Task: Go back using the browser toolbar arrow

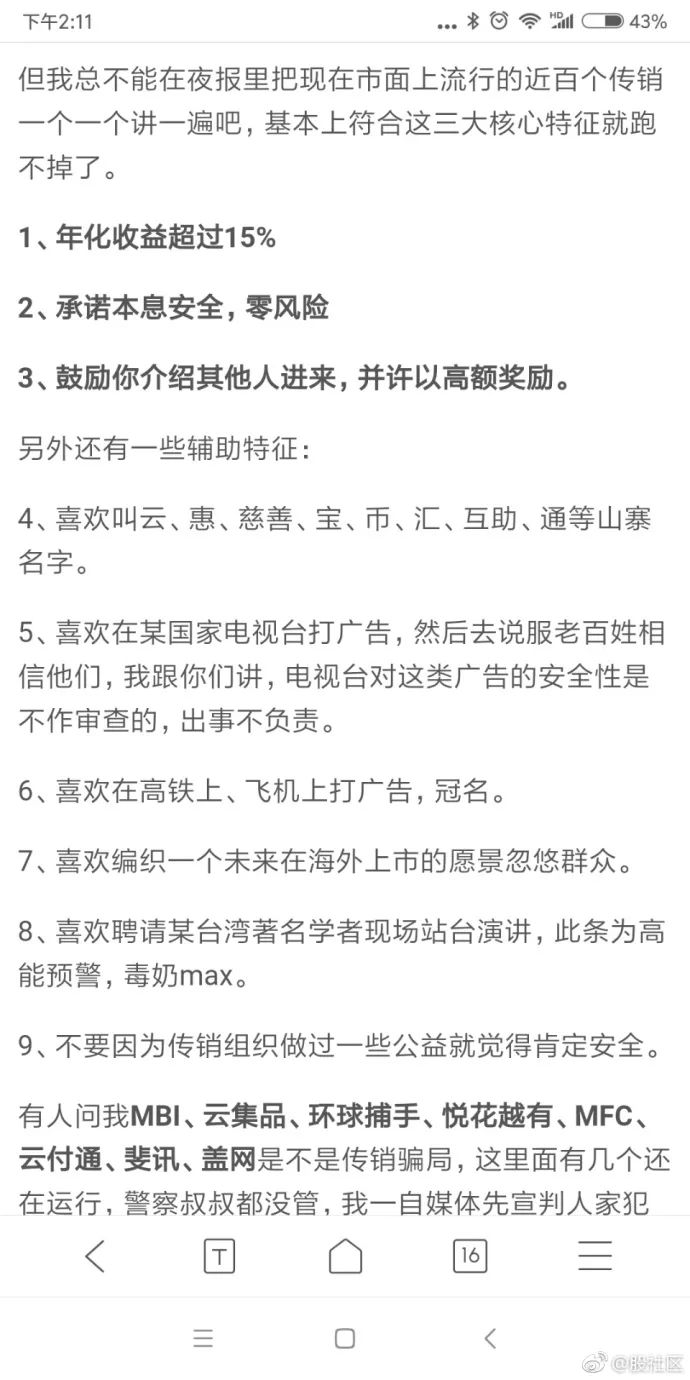Action: (x=95, y=1255)
